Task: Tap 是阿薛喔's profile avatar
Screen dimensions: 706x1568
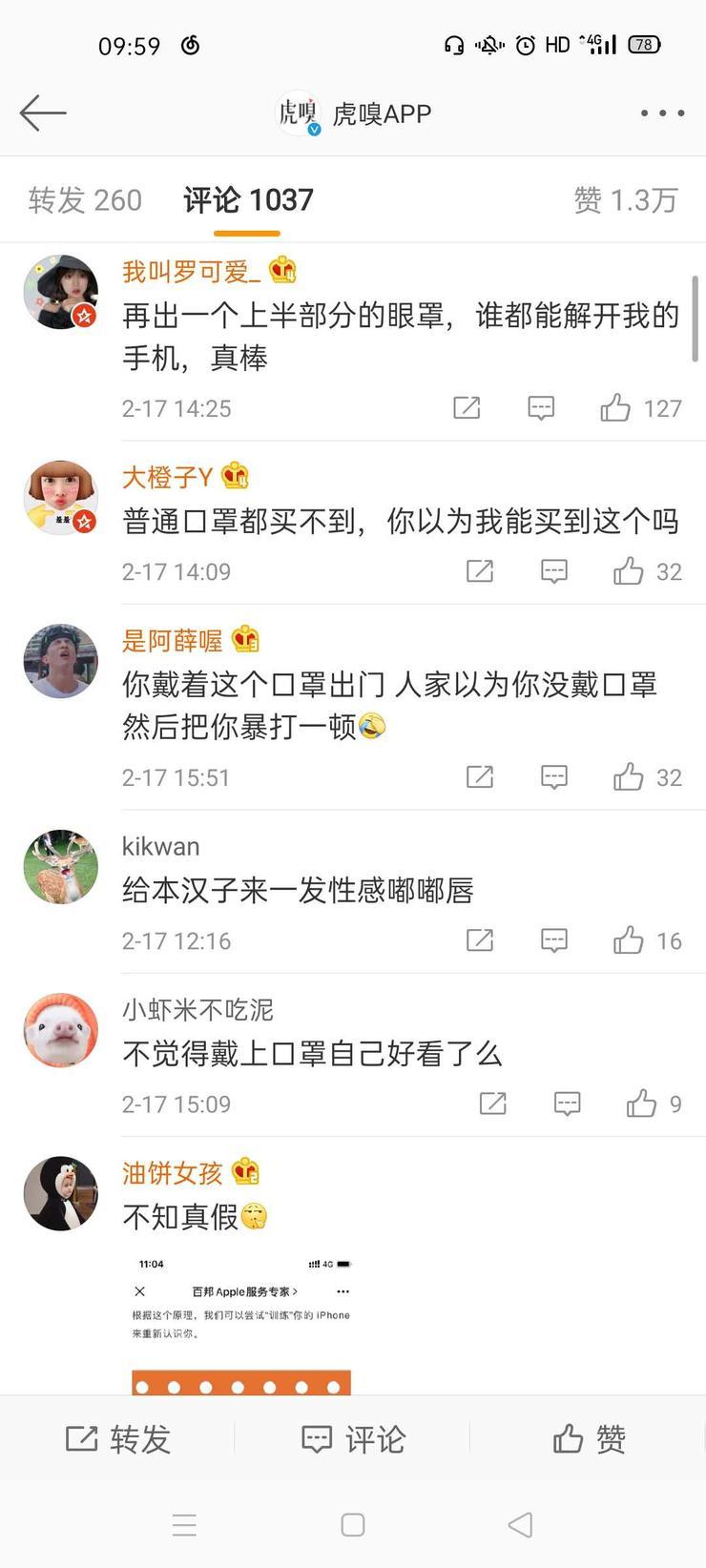Action: 59,660
